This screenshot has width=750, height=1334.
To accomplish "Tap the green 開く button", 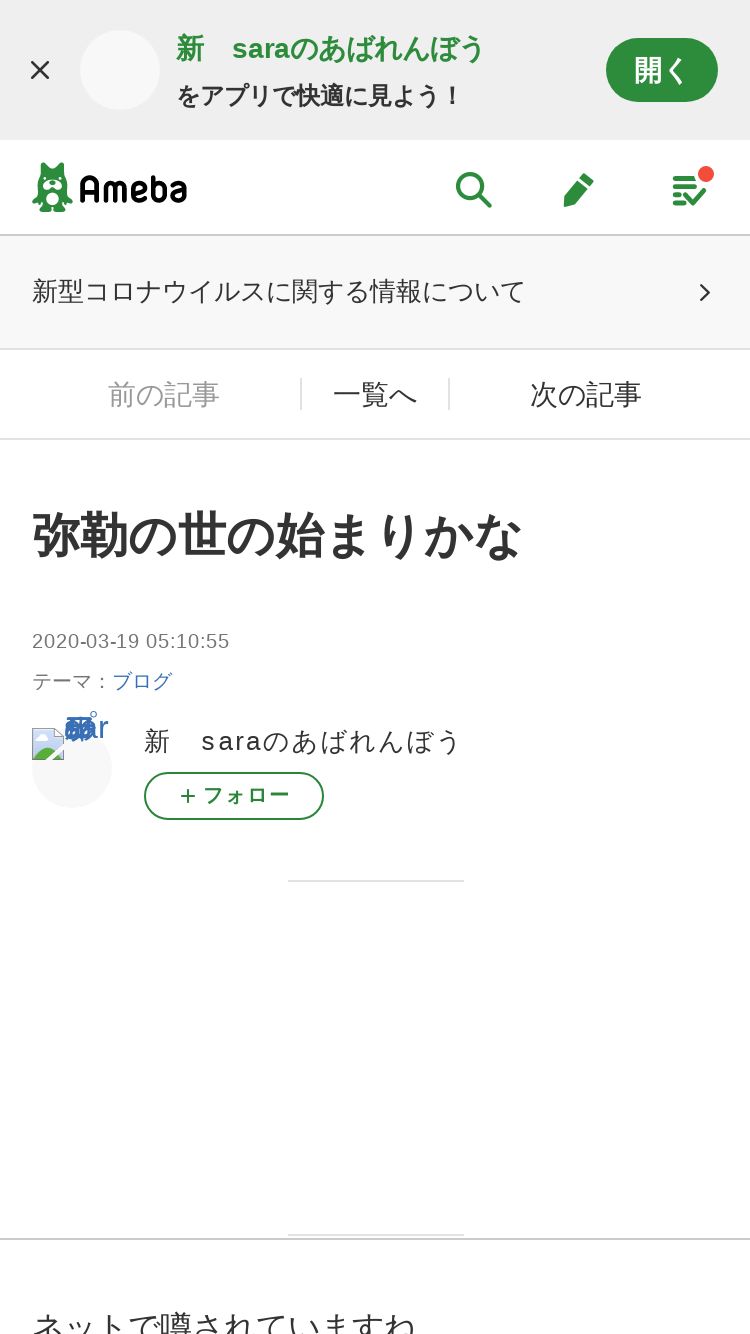I will pos(662,70).
